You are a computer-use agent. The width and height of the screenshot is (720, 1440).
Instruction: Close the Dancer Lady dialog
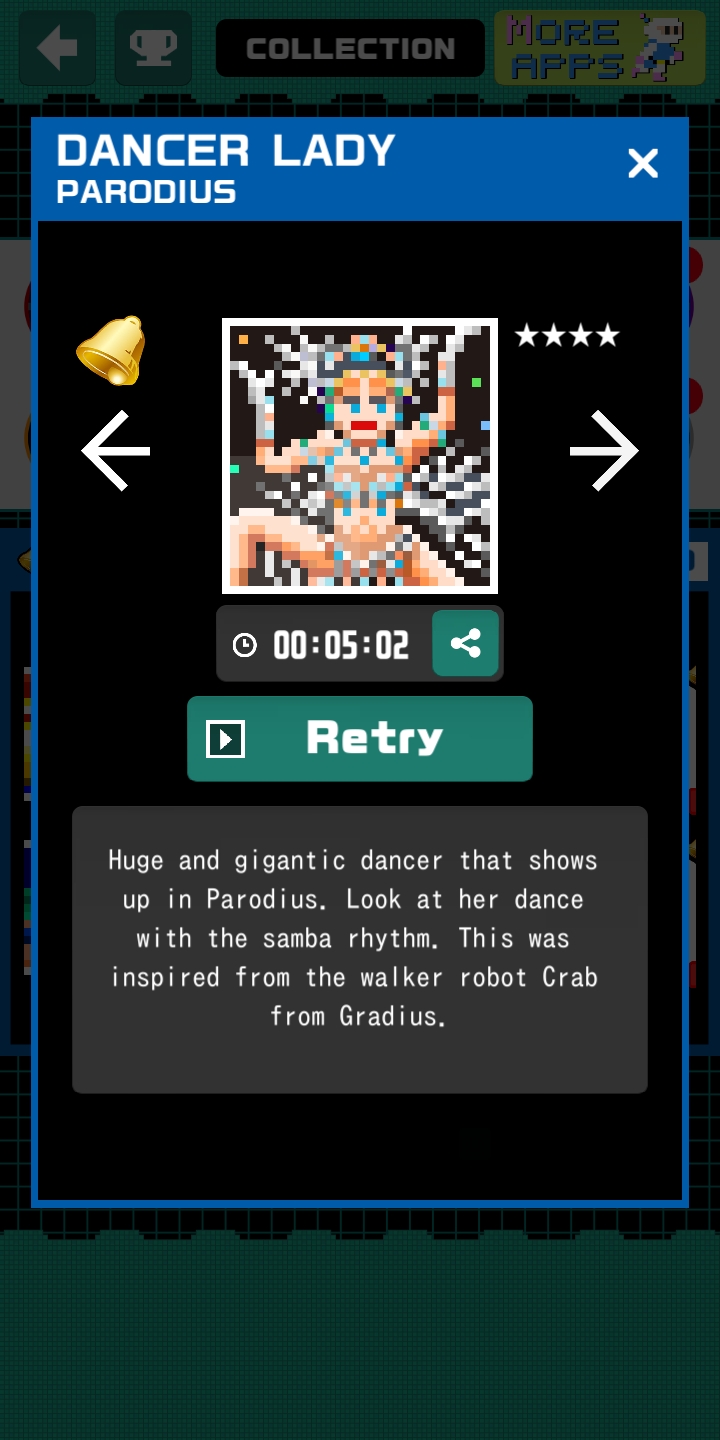coord(643,163)
